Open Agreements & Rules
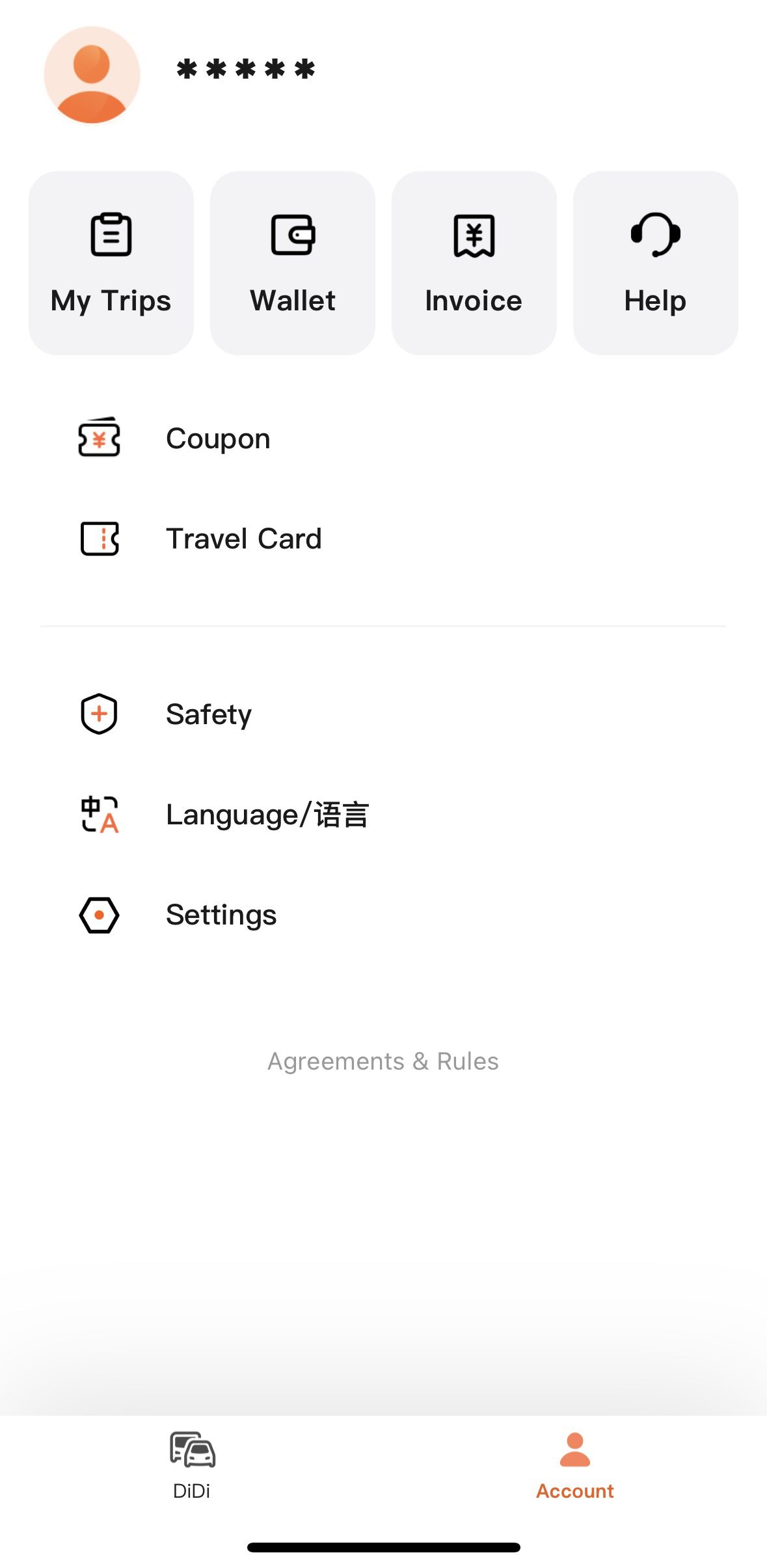The height and width of the screenshot is (1568, 767). (x=383, y=1061)
